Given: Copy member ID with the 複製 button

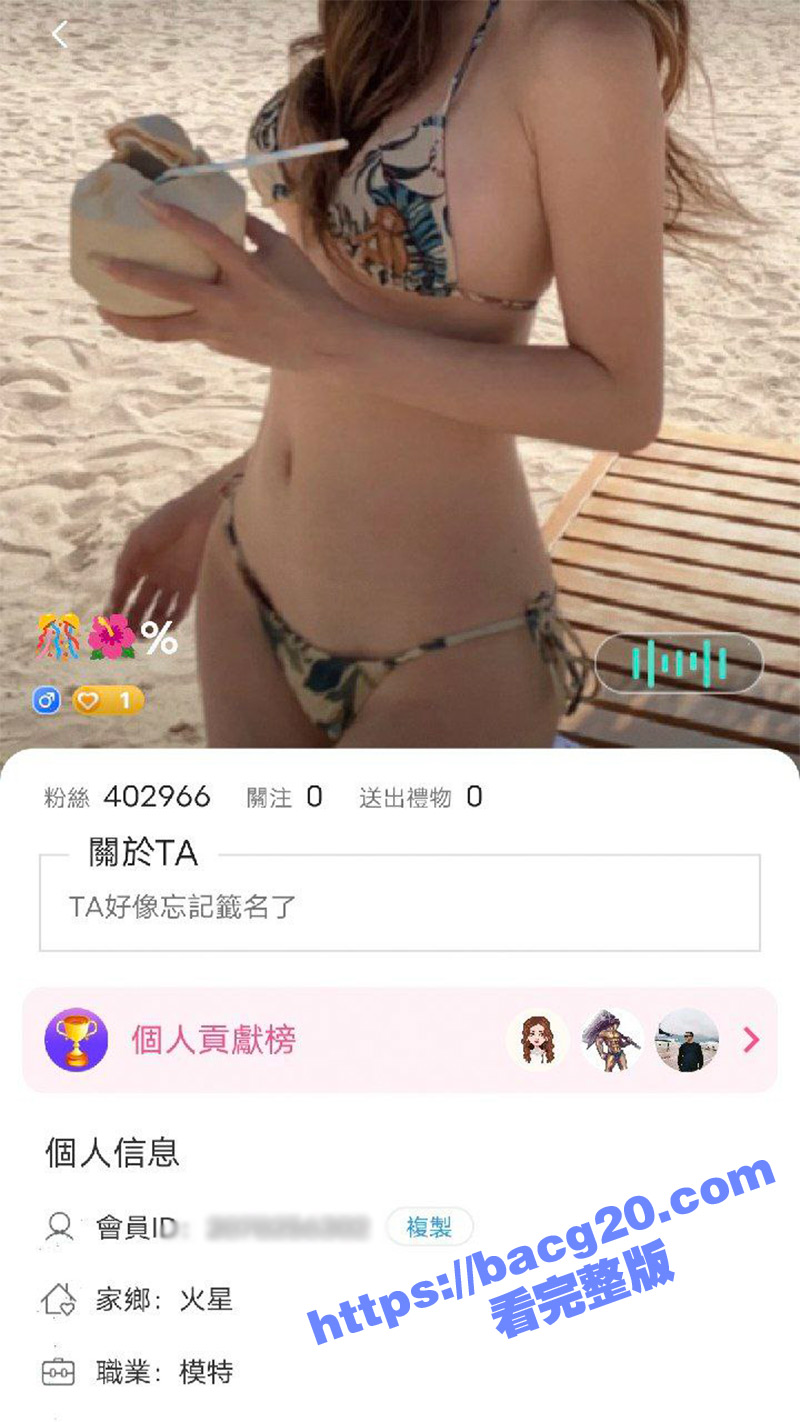Looking at the screenshot, I should (429, 1227).
